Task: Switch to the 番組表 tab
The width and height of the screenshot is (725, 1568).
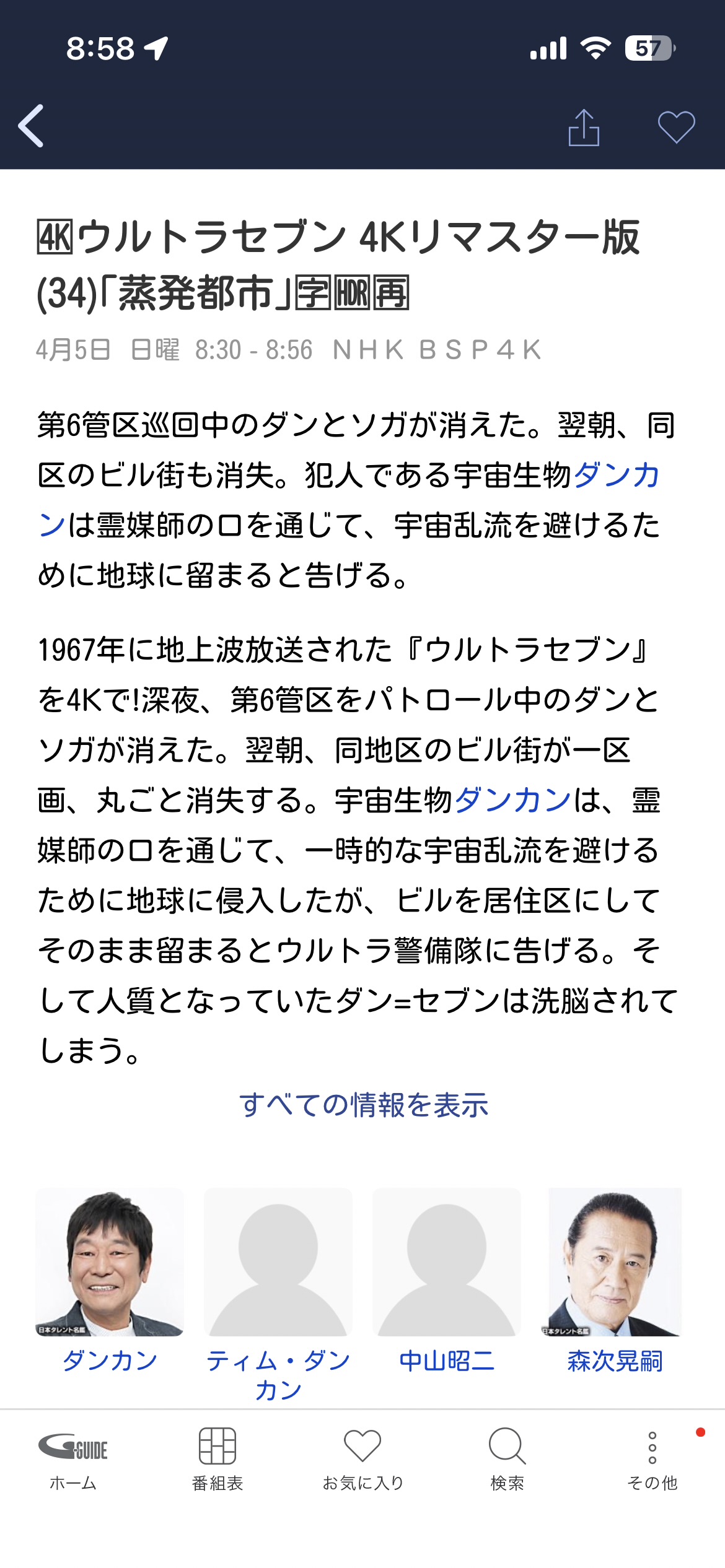Action: click(x=217, y=1460)
